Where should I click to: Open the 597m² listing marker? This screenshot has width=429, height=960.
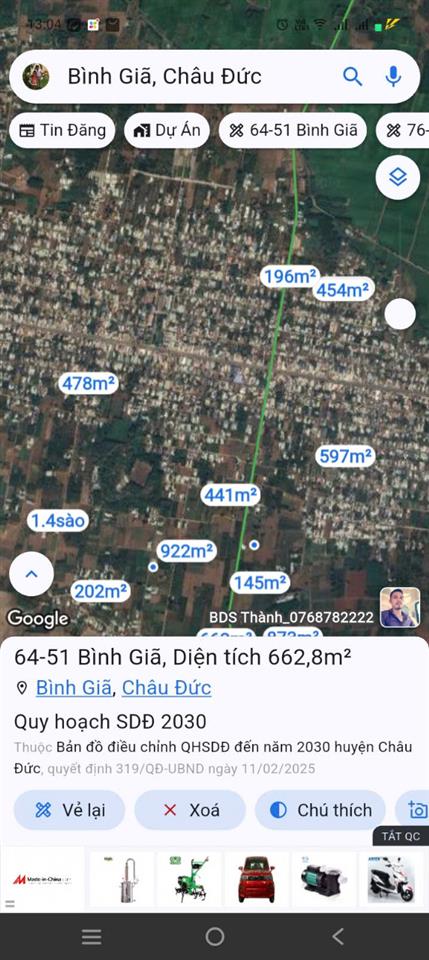[345, 456]
